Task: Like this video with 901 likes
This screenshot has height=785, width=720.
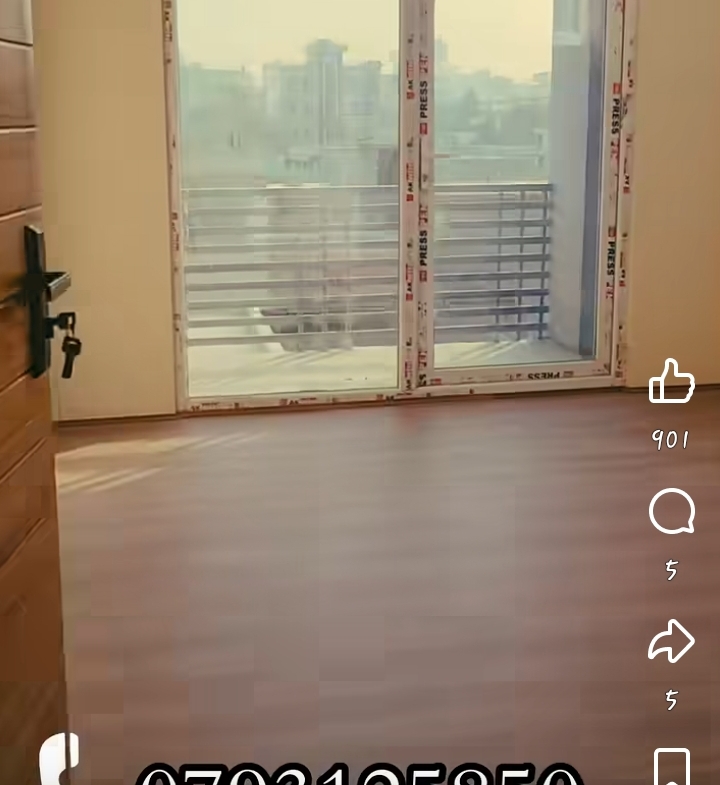Action: pos(671,381)
